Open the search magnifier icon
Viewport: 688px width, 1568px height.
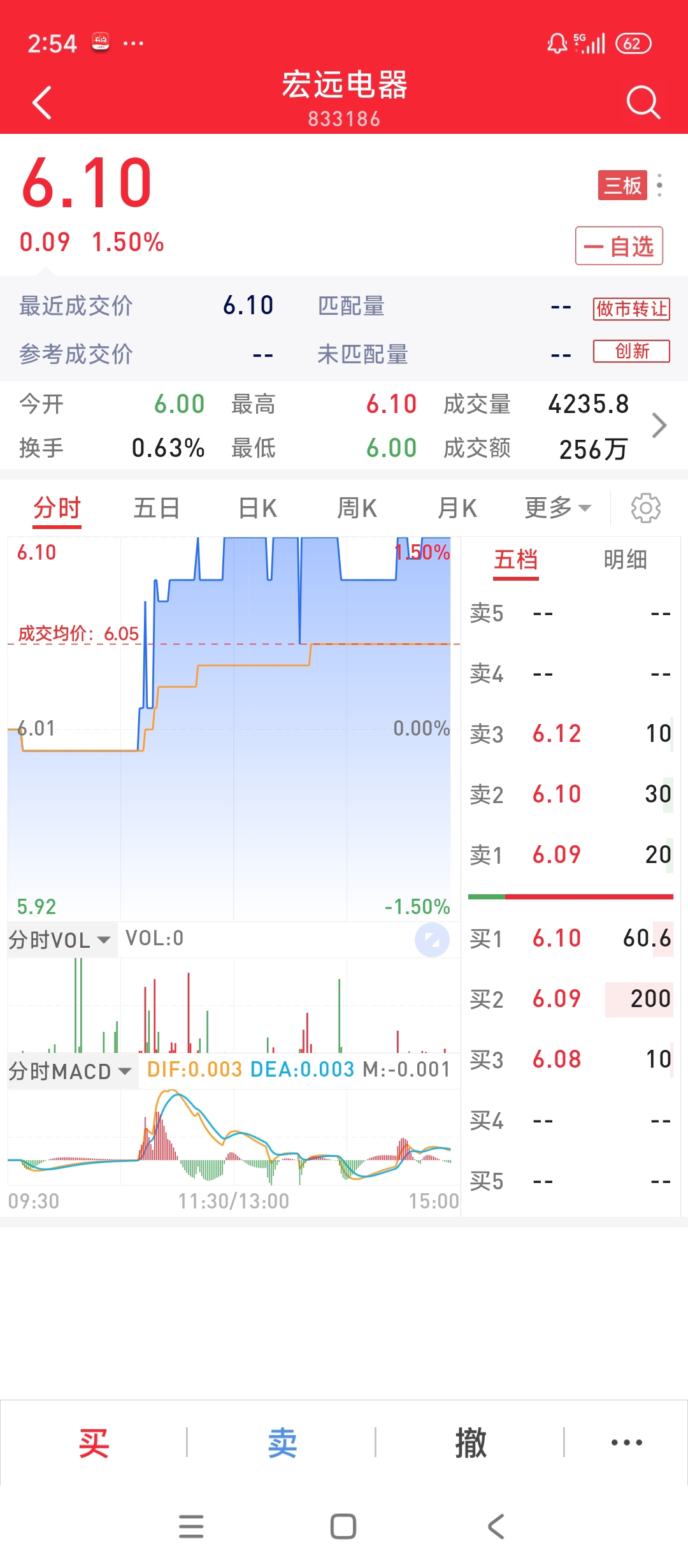643,102
